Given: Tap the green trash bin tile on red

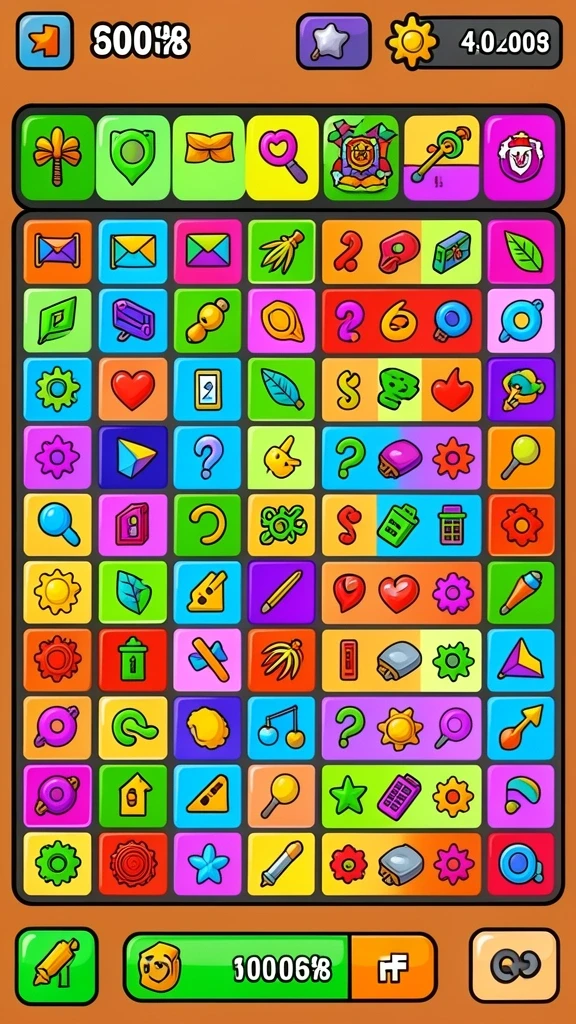Looking at the screenshot, I should (x=133, y=660).
